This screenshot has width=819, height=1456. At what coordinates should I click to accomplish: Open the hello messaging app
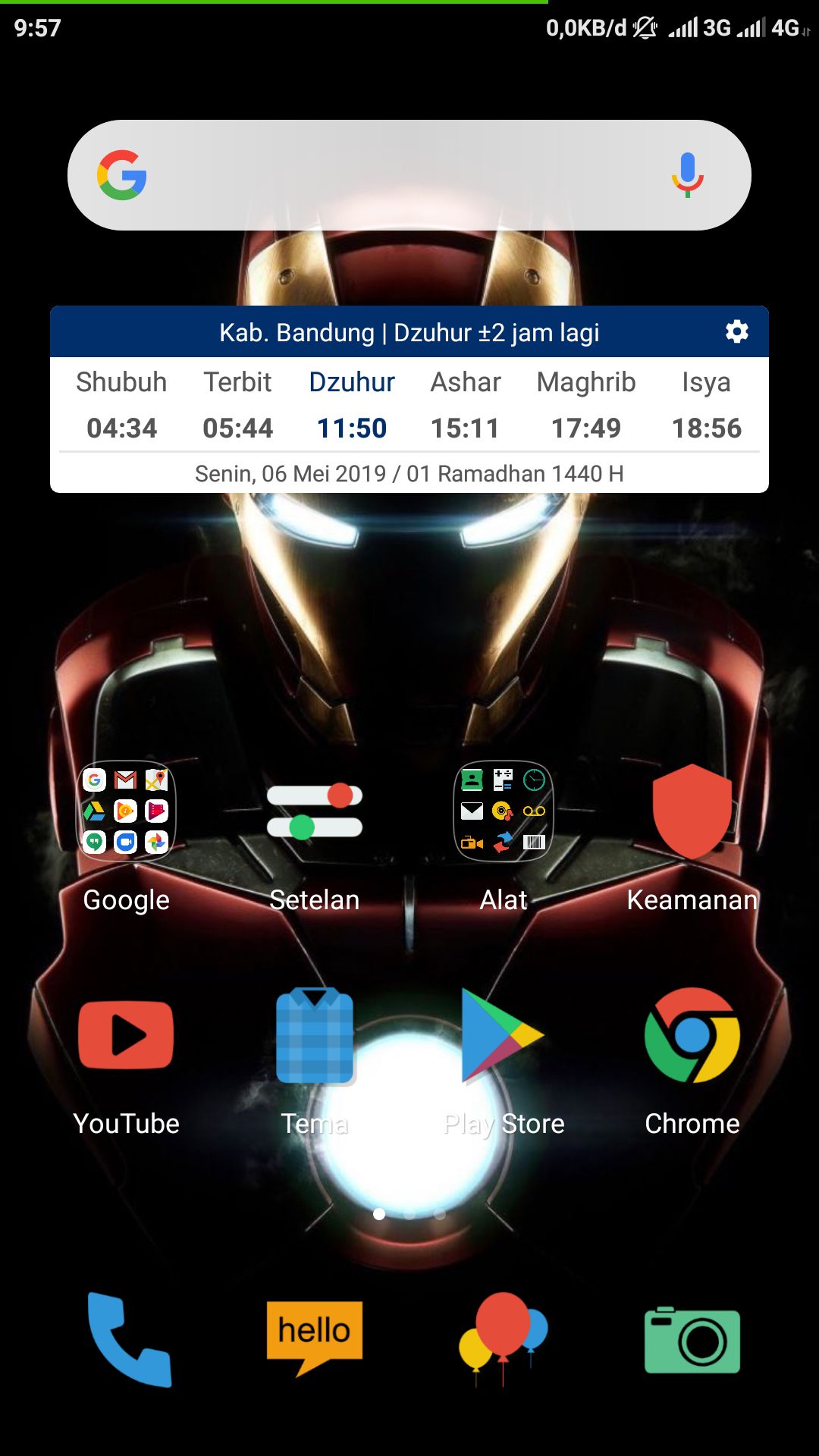click(x=315, y=1336)
